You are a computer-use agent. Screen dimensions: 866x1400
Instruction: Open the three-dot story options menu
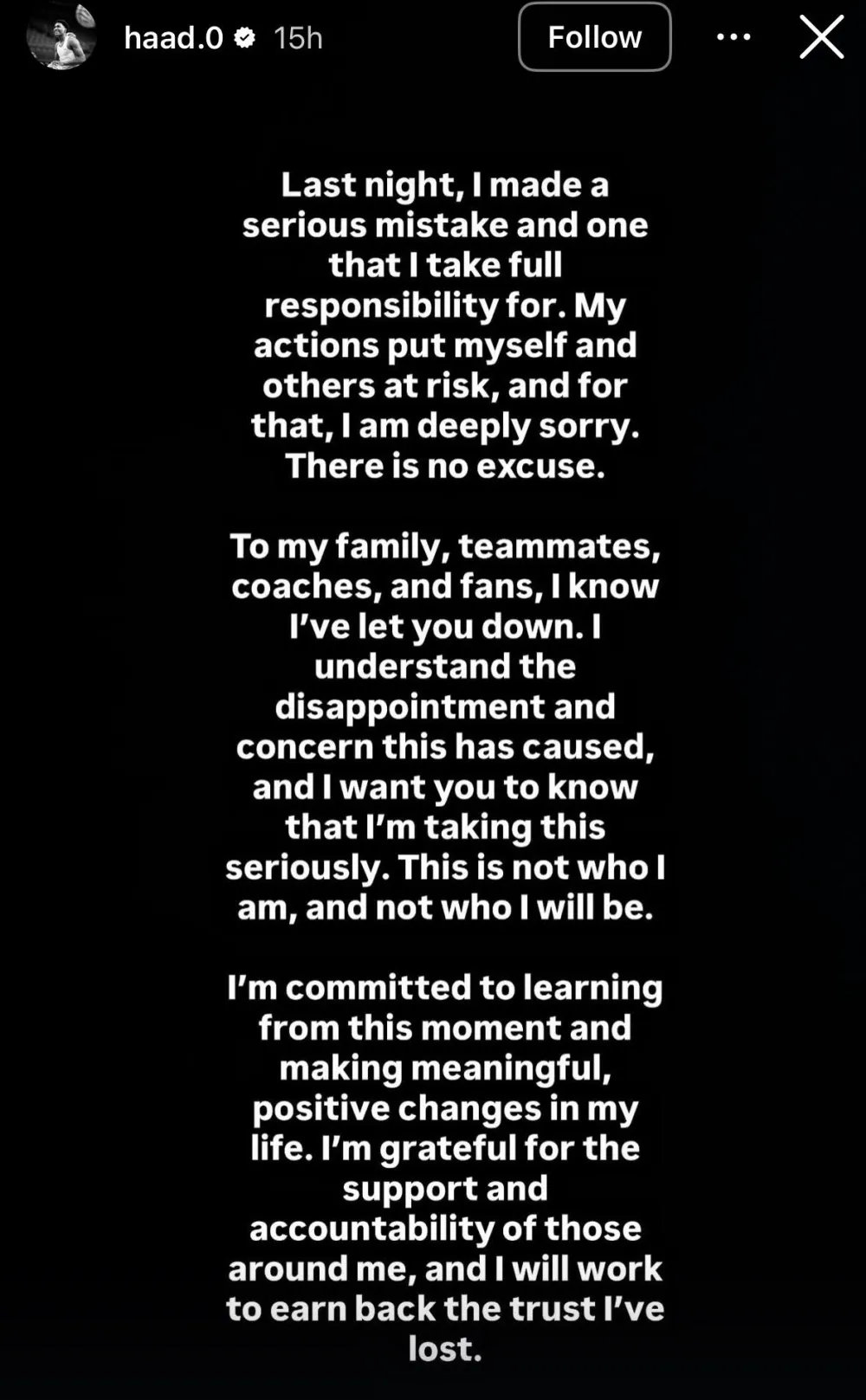coord(734,37)
